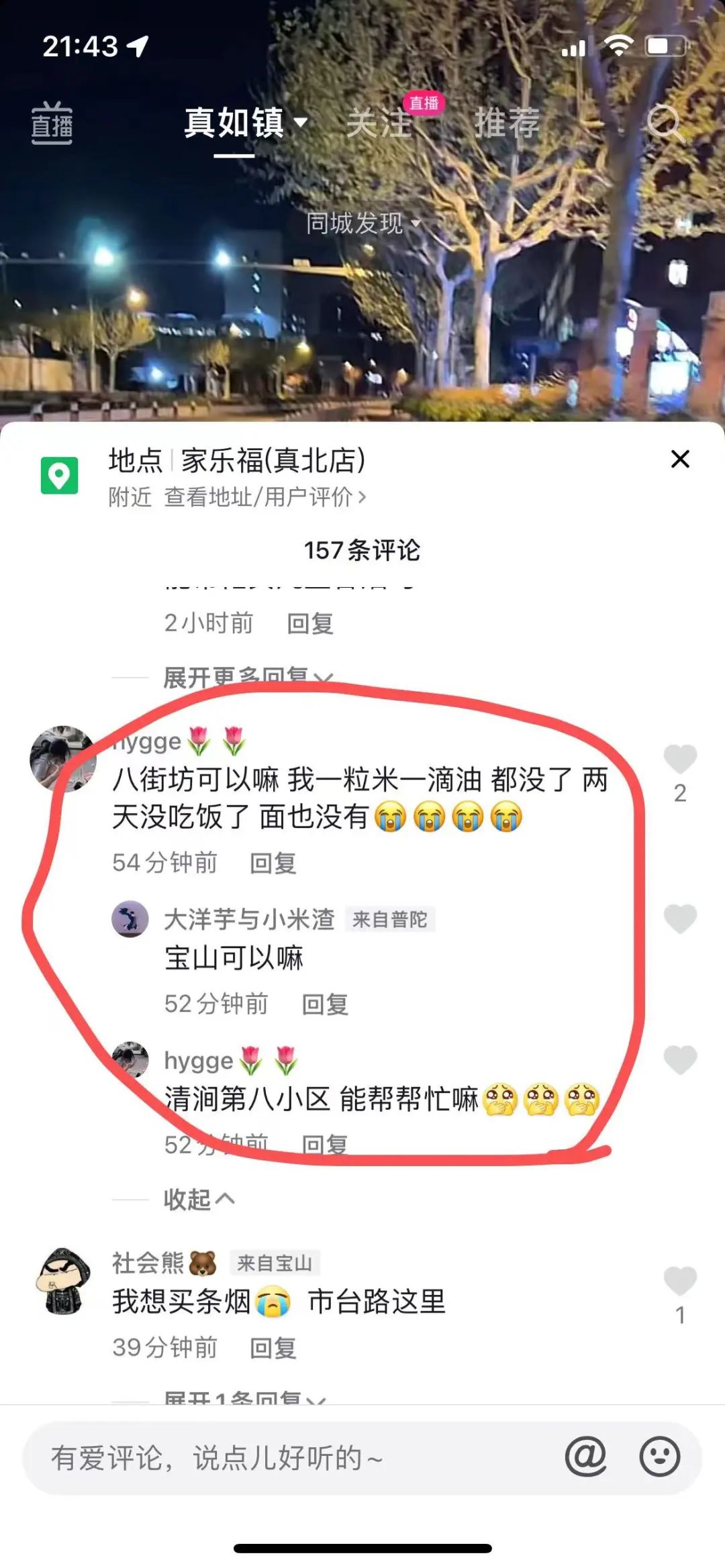Like hygge's 清涧第八小区 reply
This screenshot has height=1568, width=725.
point(680,1060)
